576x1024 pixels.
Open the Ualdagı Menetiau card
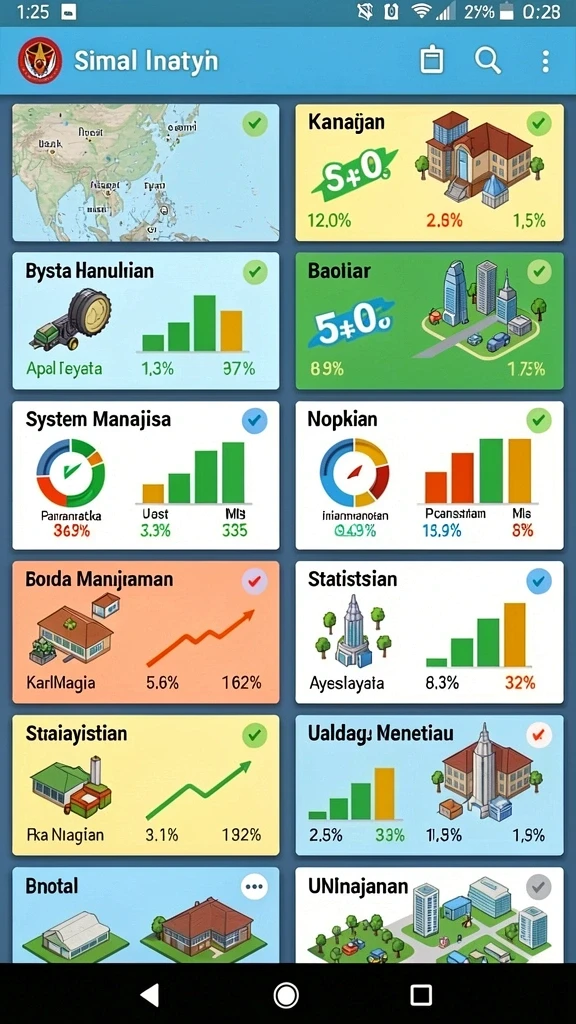pyautogui.click(x=429, y=785)
